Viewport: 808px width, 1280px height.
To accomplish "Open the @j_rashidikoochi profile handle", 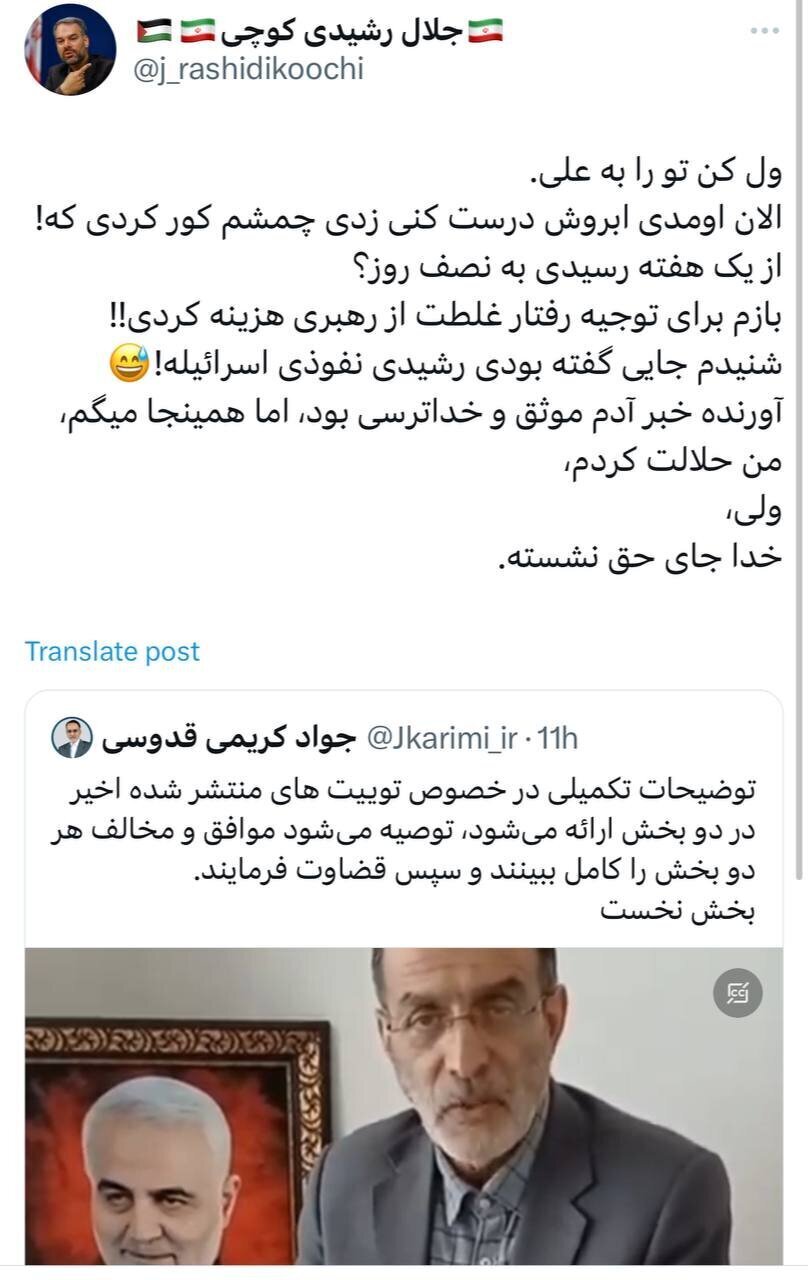I will [250, 70].
